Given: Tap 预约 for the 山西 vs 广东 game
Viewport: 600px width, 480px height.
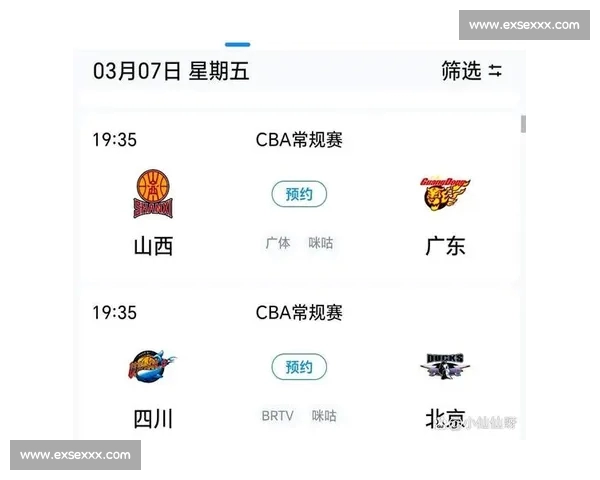Looking at the screenshot, I should (x=299, y=194).
